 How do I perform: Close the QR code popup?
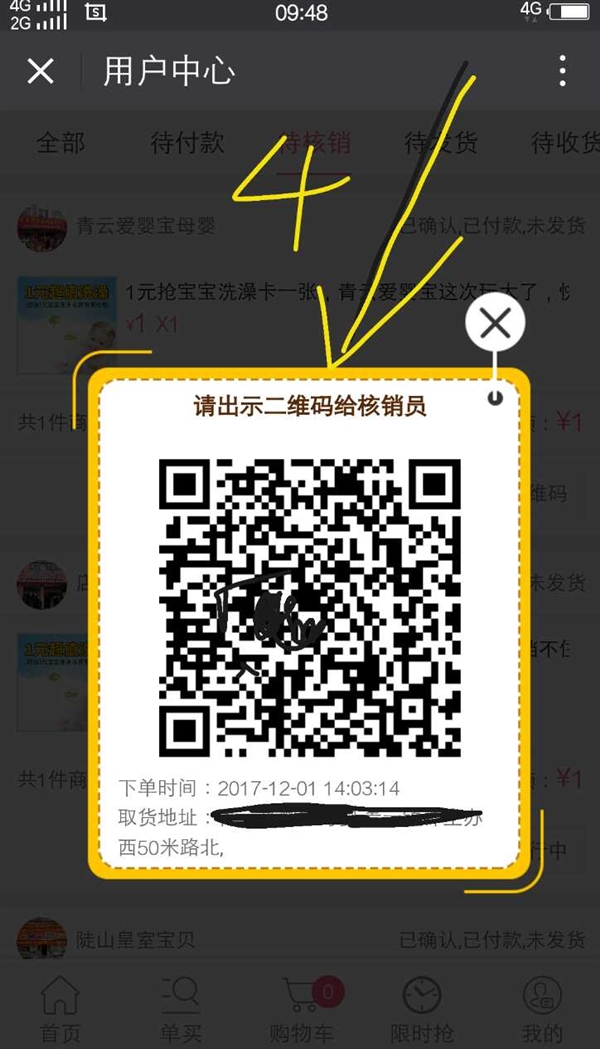pos(495,324)
